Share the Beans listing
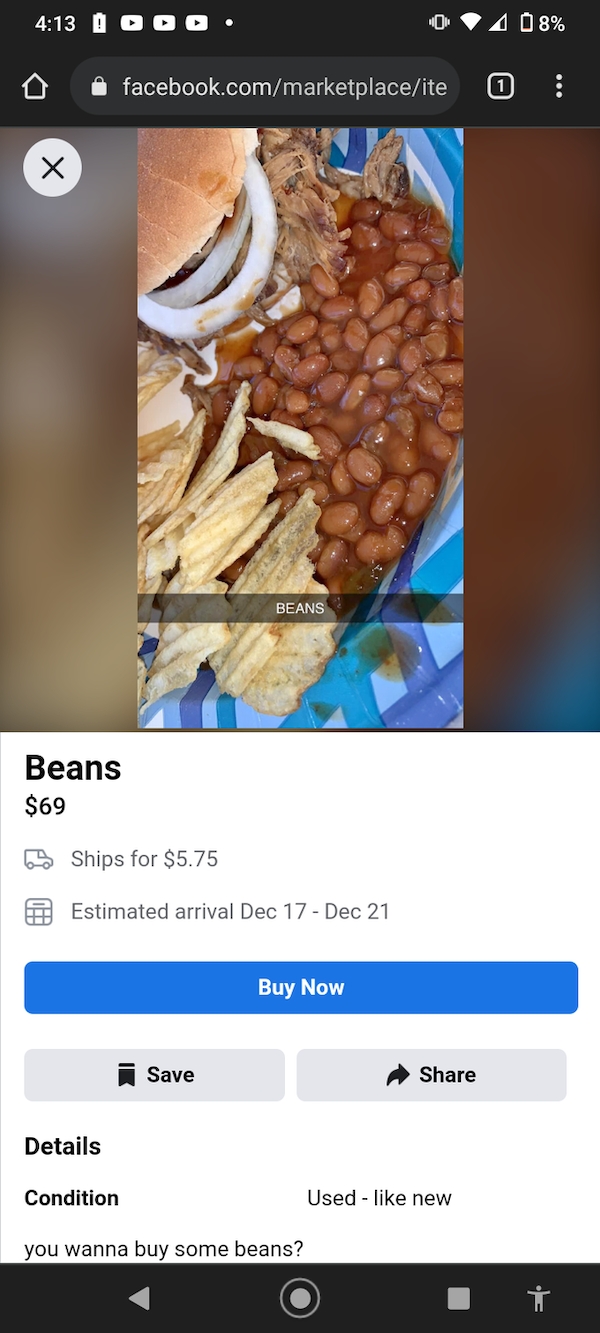Image resolution: width=600 pixels, height=1333 pixels. tap(431, 1075)
